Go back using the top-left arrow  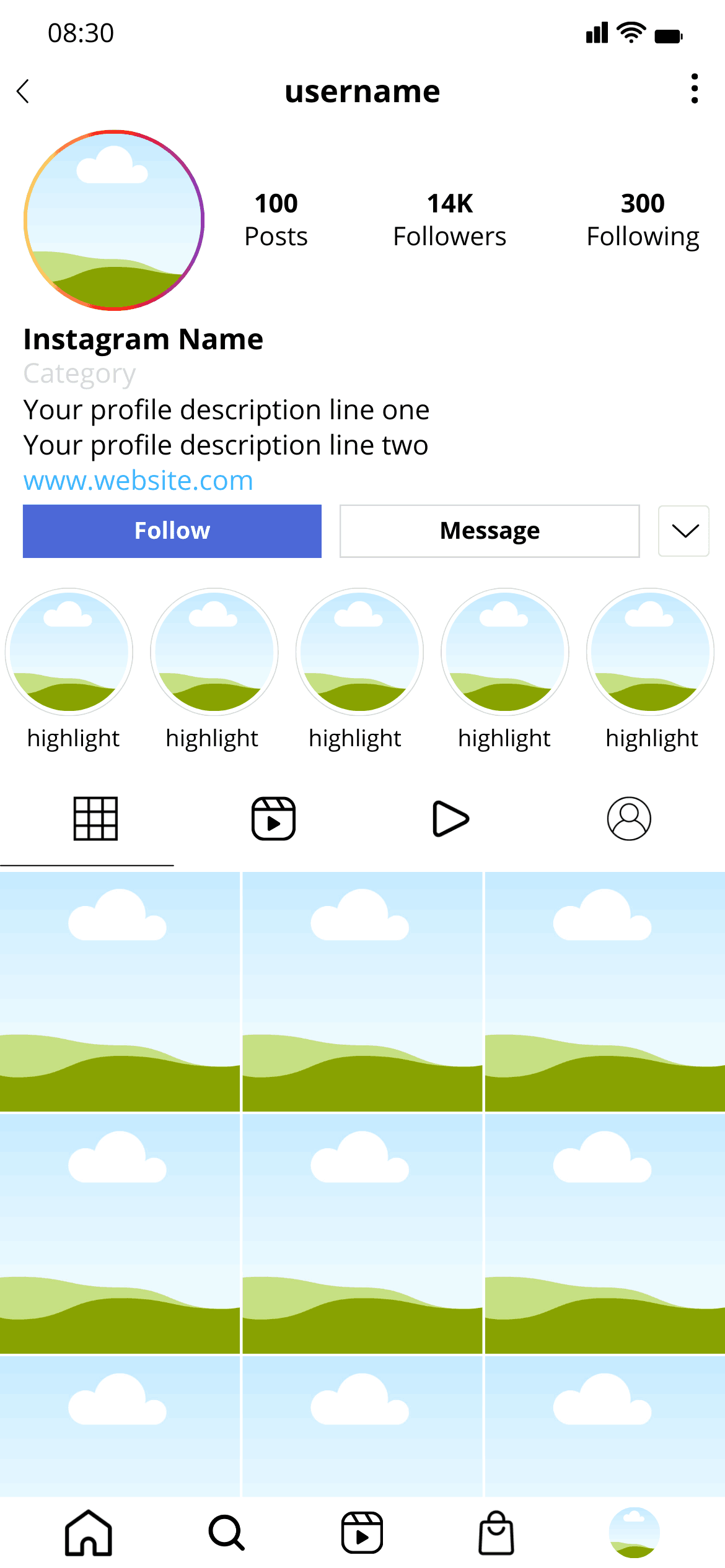pyautogui.click(x=24, y=92)
